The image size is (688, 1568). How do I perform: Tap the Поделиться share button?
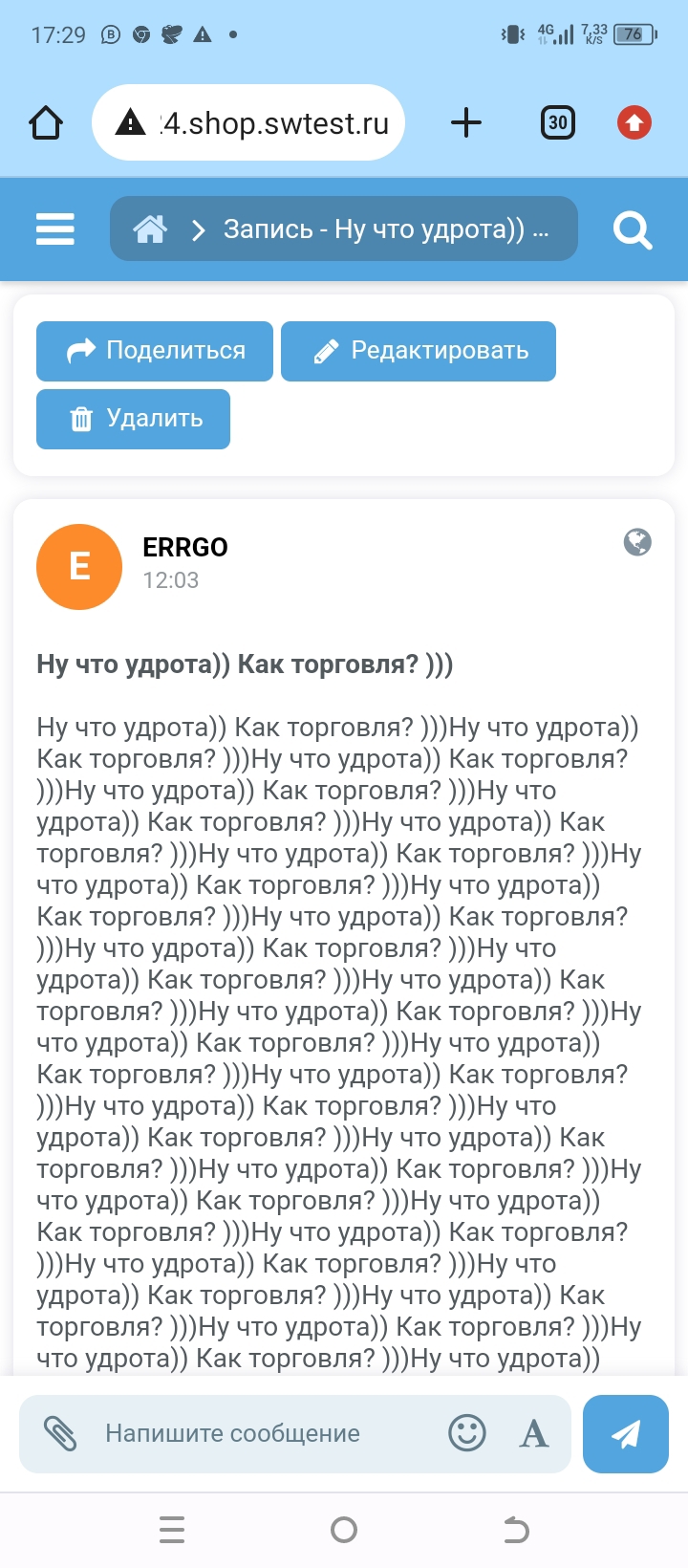click(x=155, y=351)
